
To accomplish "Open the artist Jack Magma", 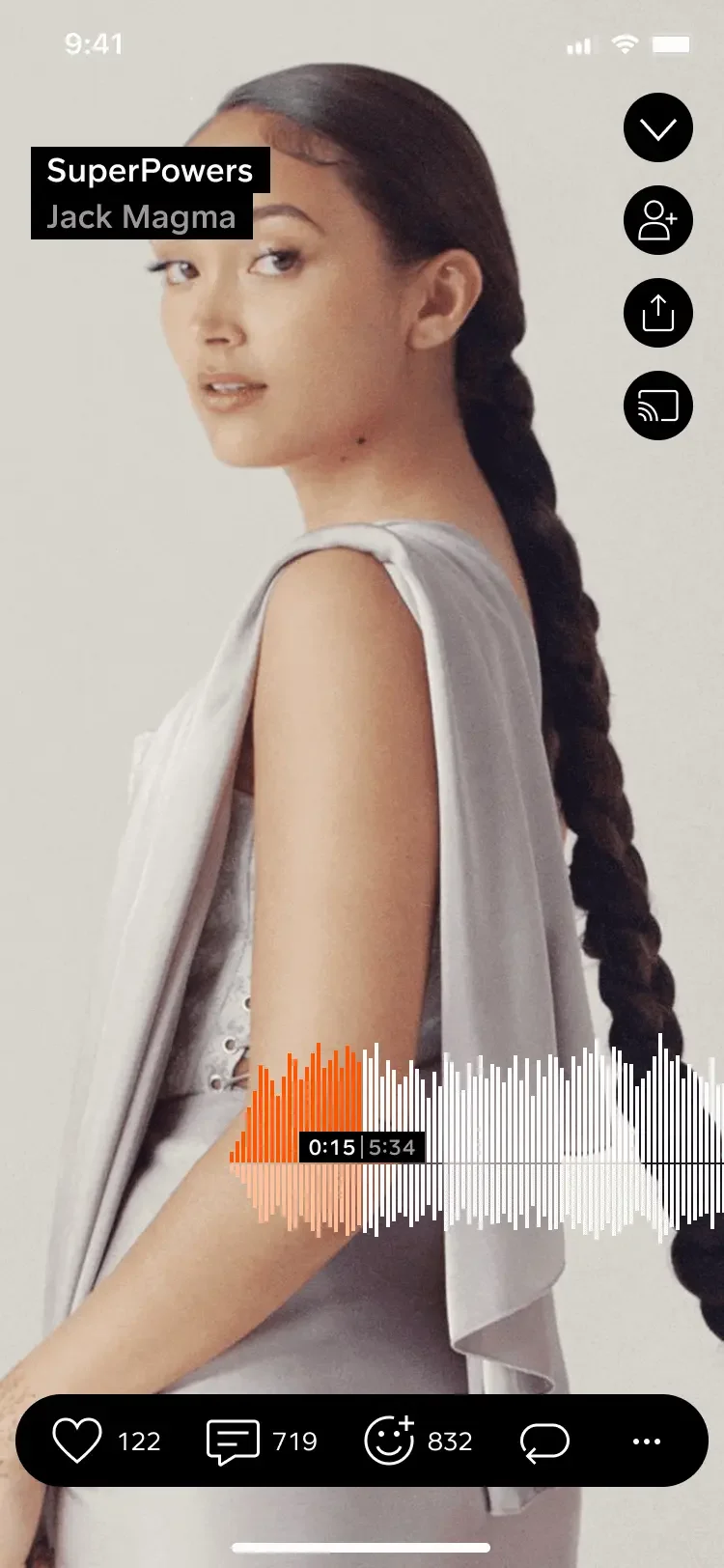I will pyautogui.click(x=141, y=217).
